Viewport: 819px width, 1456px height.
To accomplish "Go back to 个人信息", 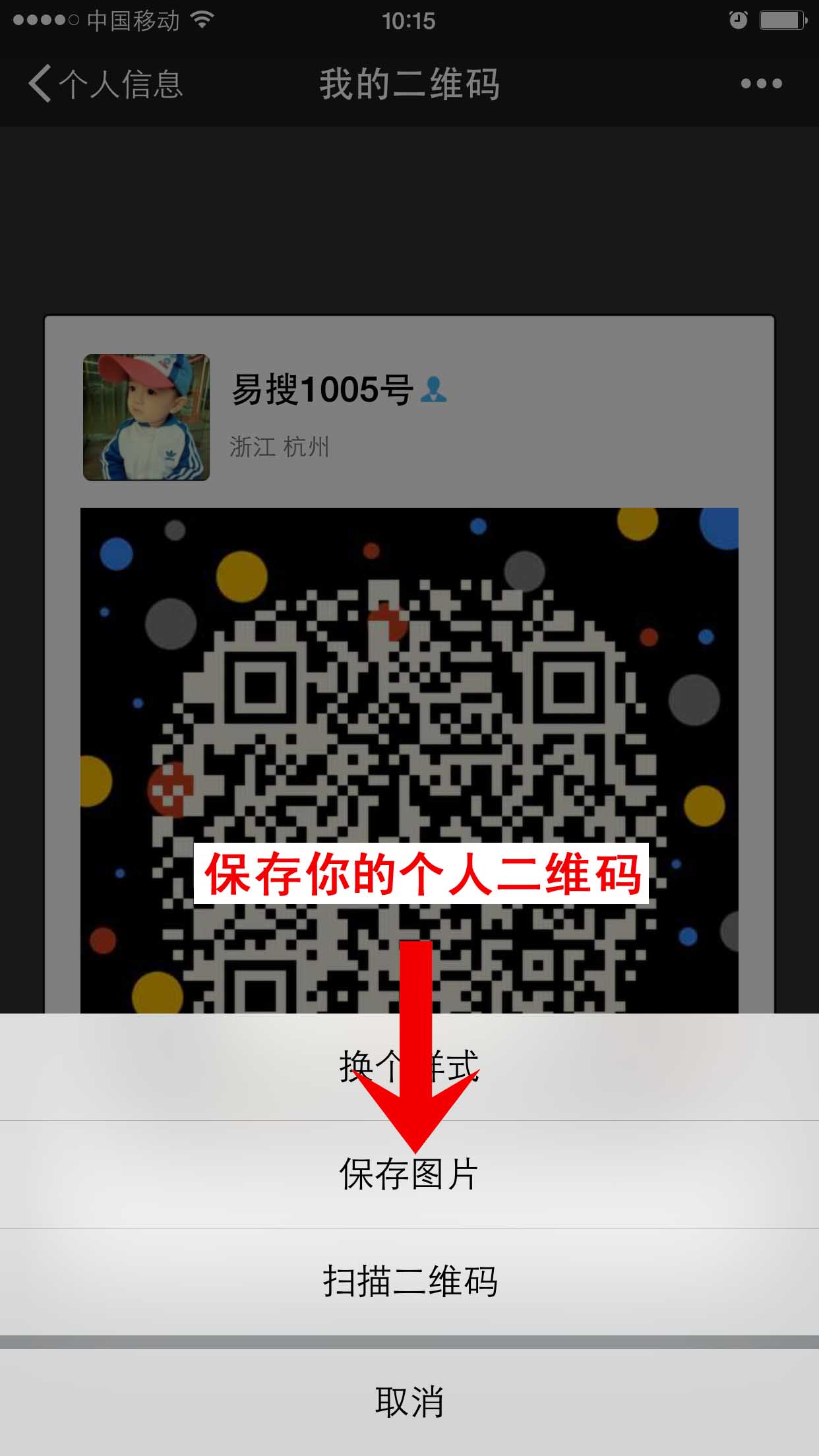I will (x=106, y=84).
